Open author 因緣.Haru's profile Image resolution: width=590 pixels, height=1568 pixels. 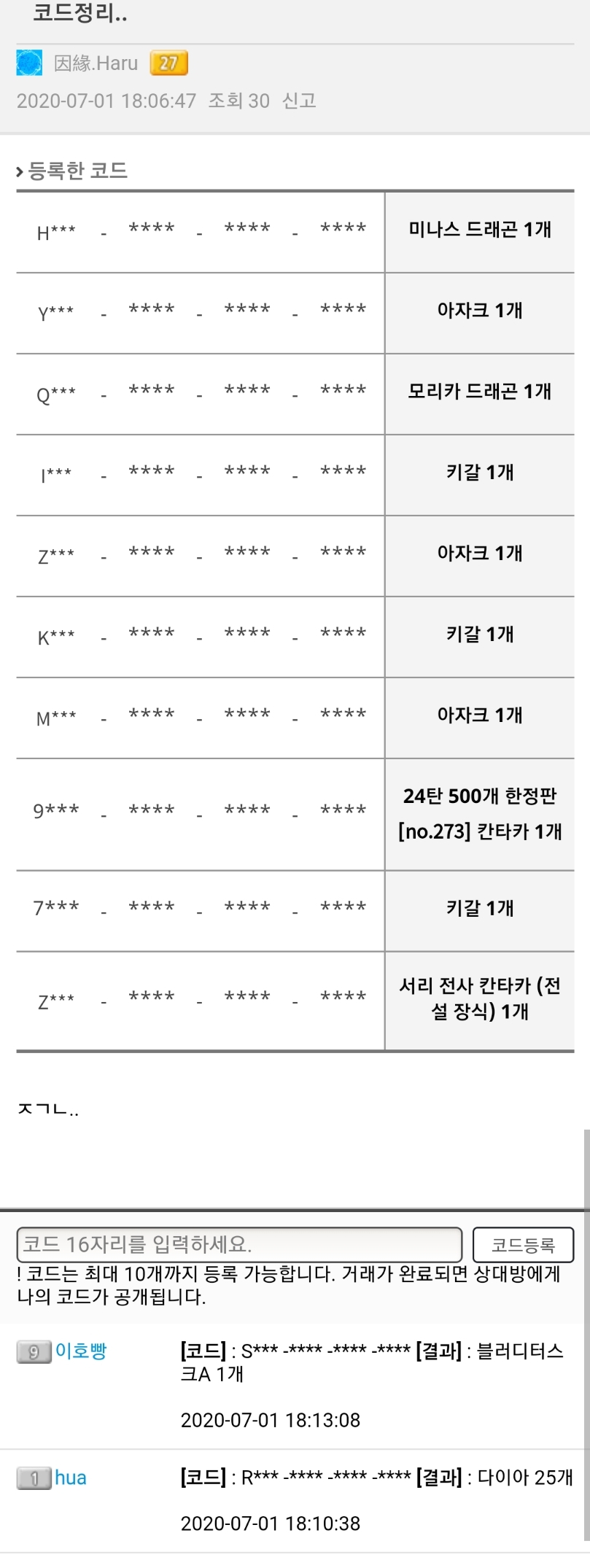pyautogui.click(x=96, y=63)
